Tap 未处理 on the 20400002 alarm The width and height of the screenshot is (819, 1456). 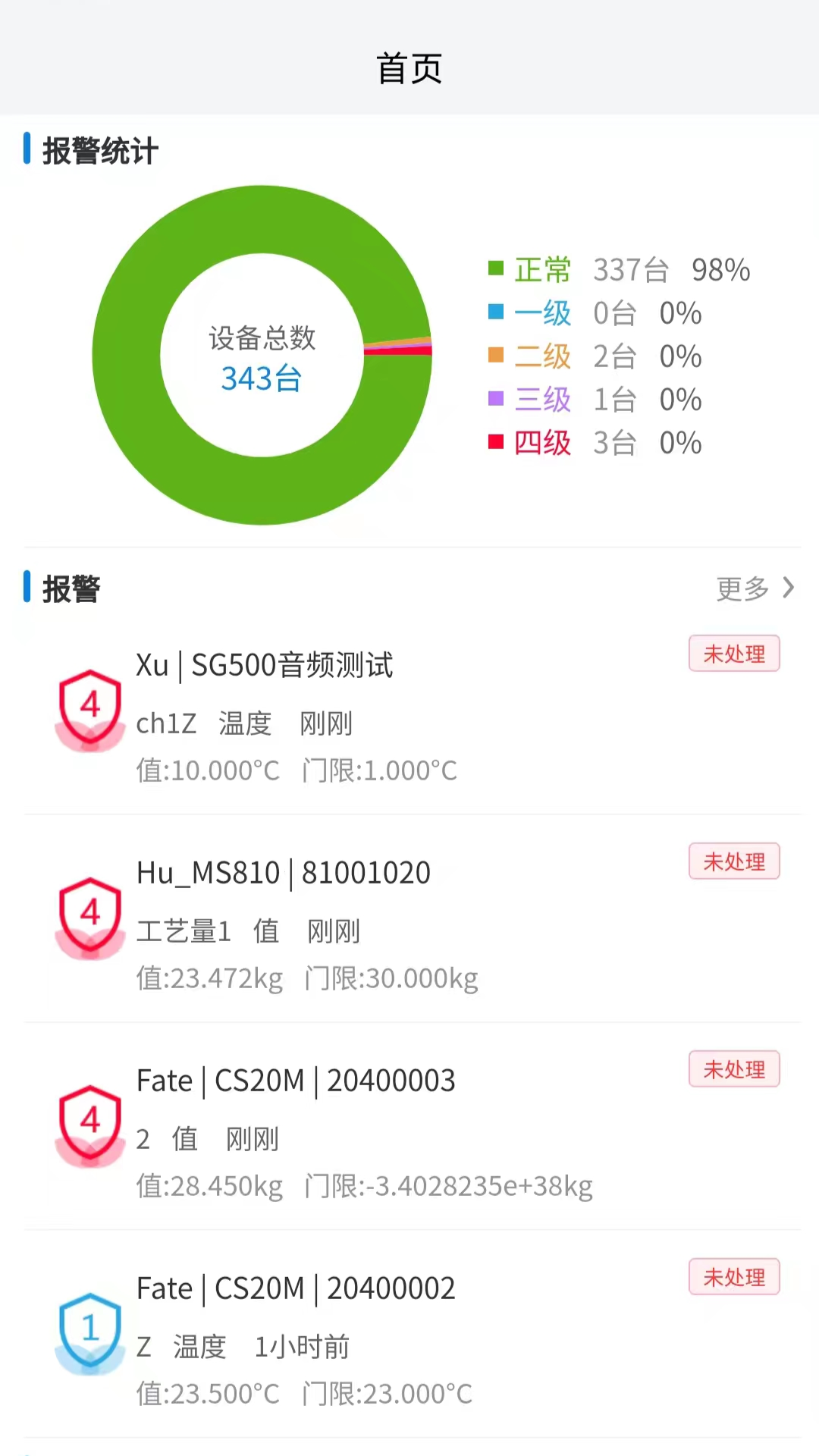pyautogui.click(x=733, y=1277)
